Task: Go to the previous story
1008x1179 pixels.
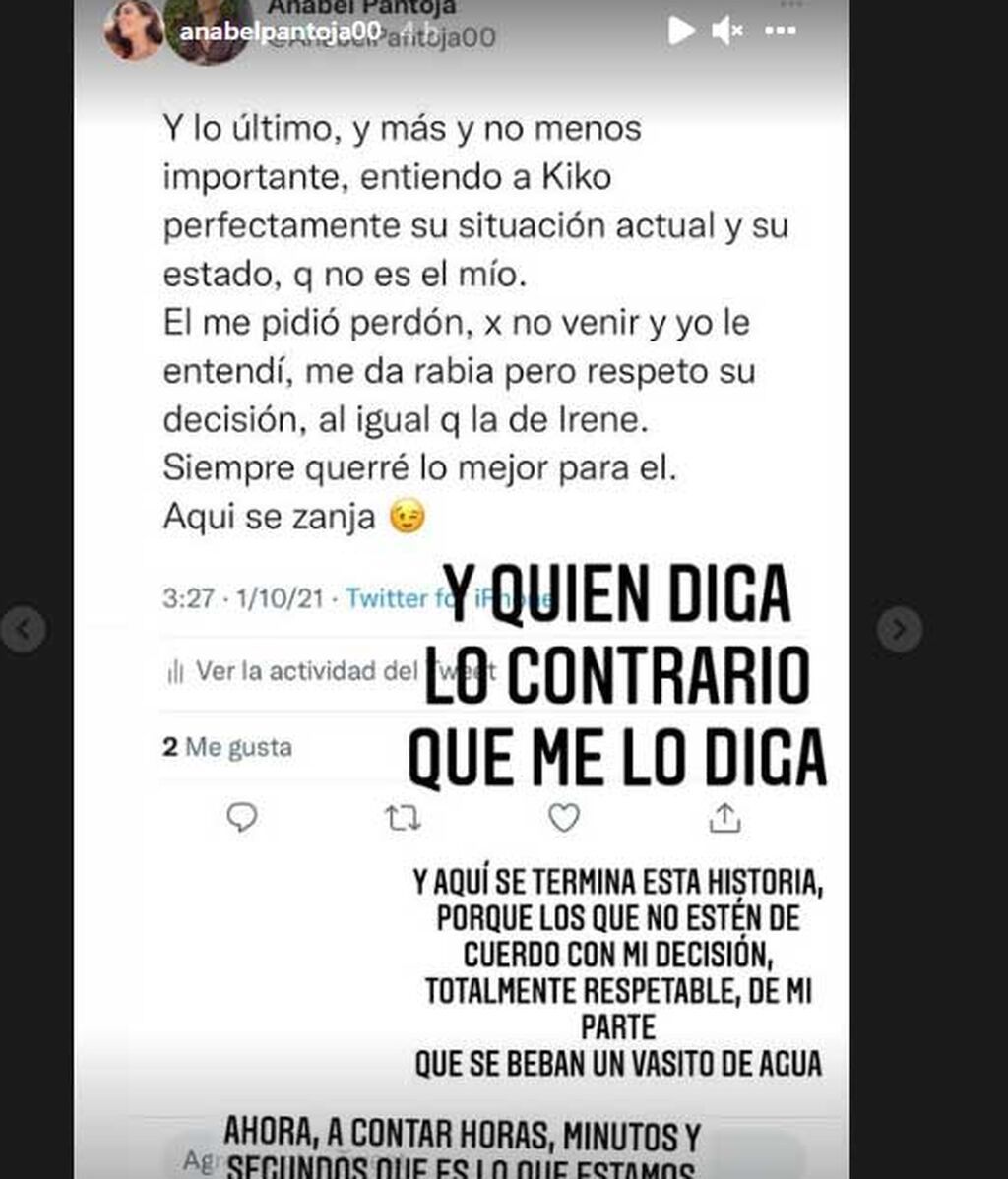Action: click(x=24, y=629)
